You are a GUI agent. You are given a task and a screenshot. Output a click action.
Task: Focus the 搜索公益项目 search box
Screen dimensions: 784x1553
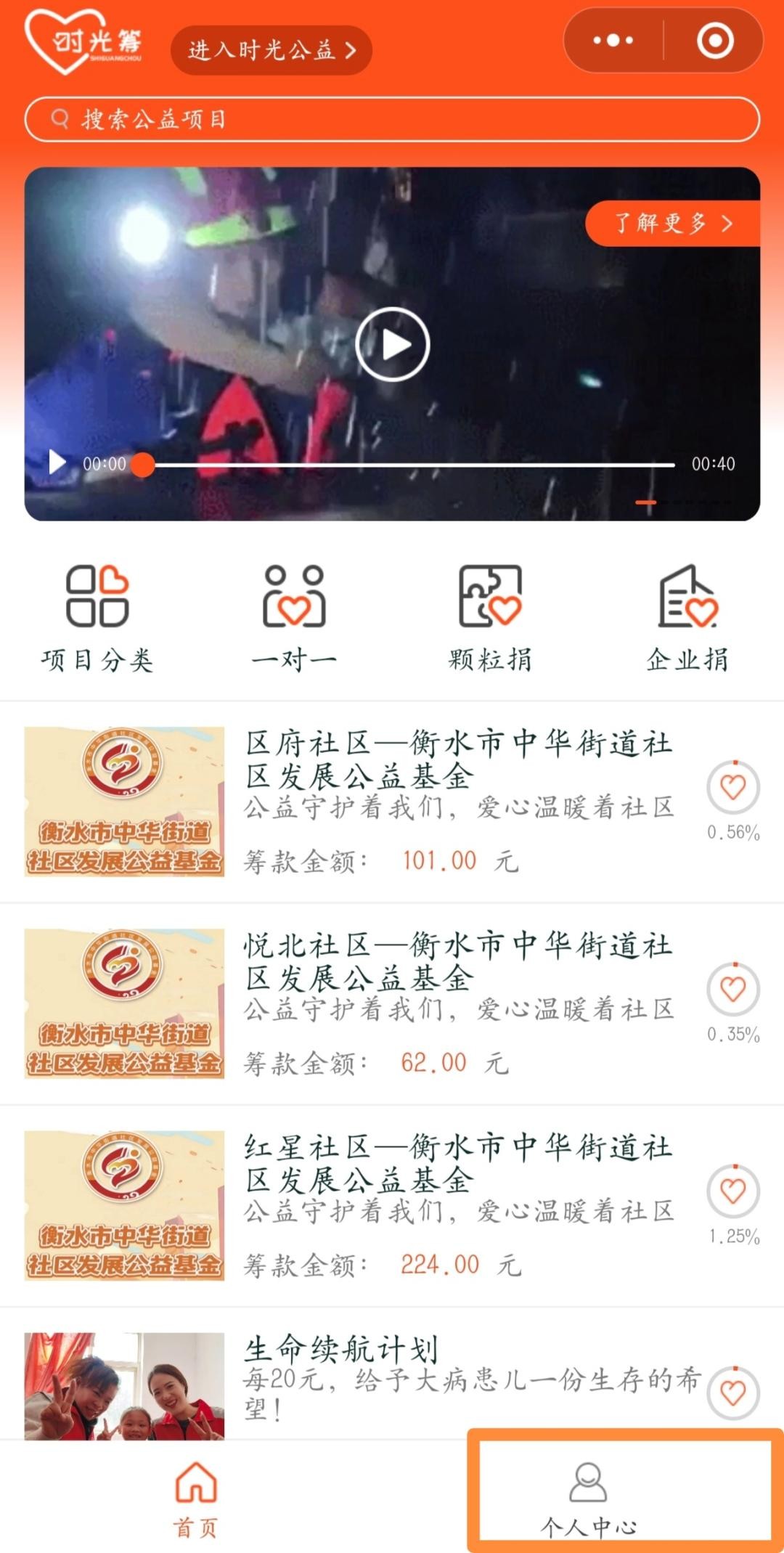pos(392,119)
